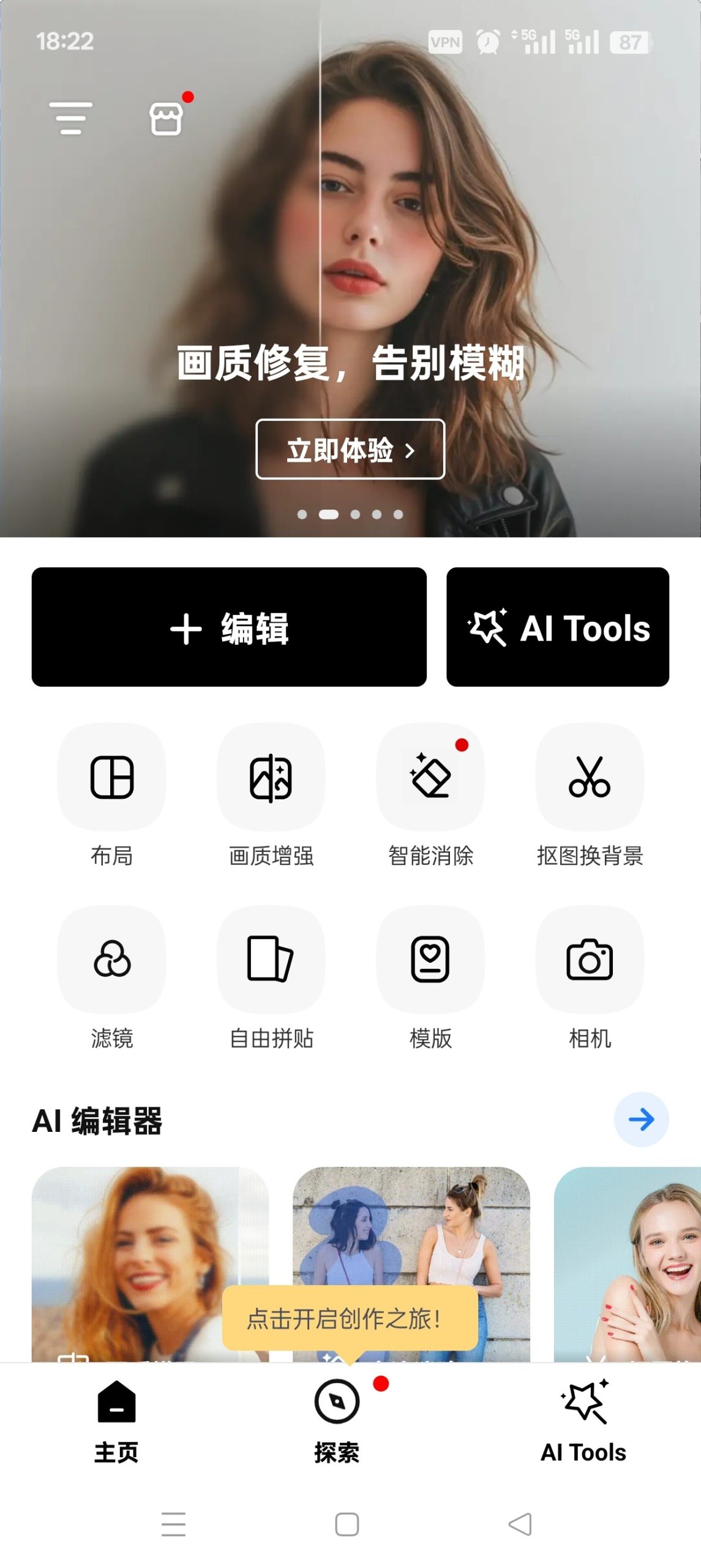Select the third carousel indicator dot

click(x=356, y=515)
